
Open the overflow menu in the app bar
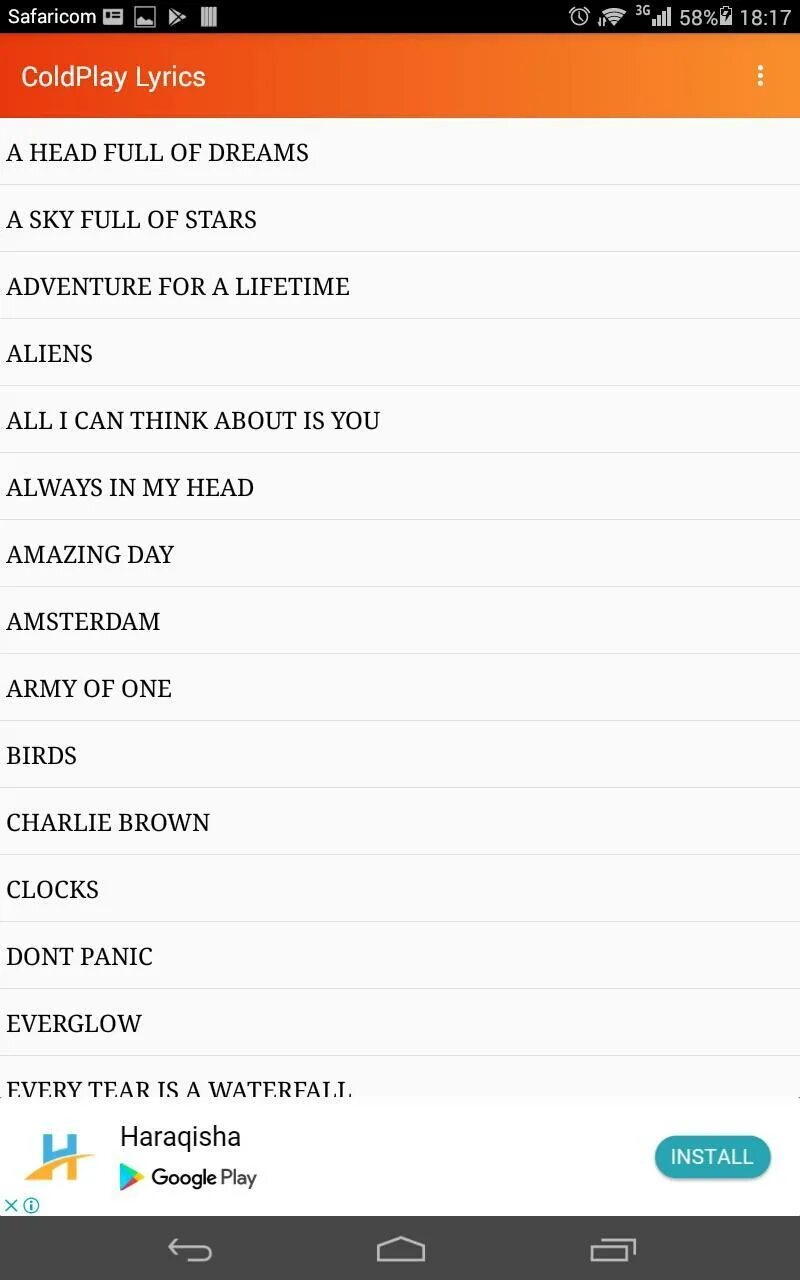pos(760,76)
